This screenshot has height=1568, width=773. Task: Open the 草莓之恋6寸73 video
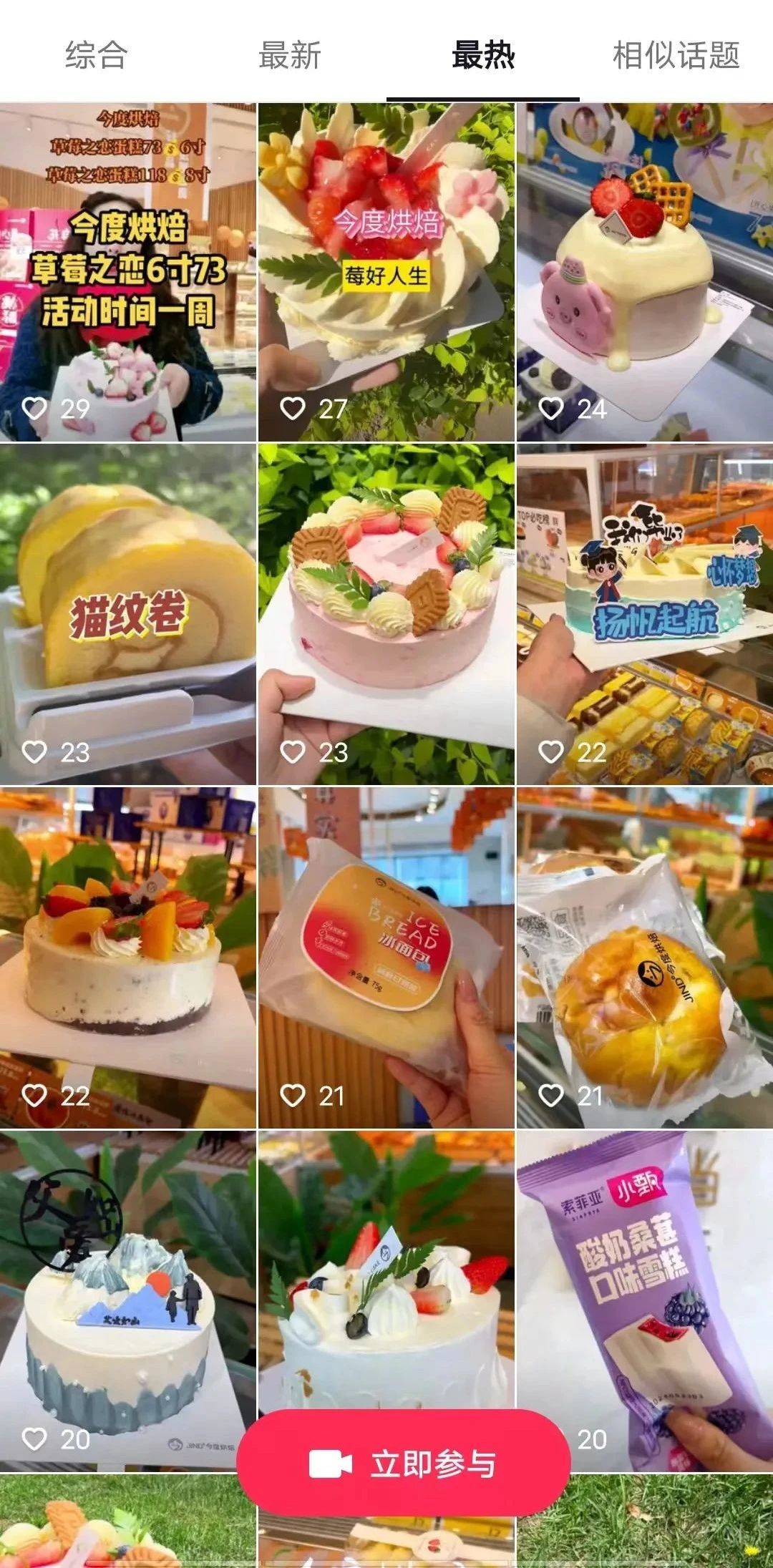[128, 272]
